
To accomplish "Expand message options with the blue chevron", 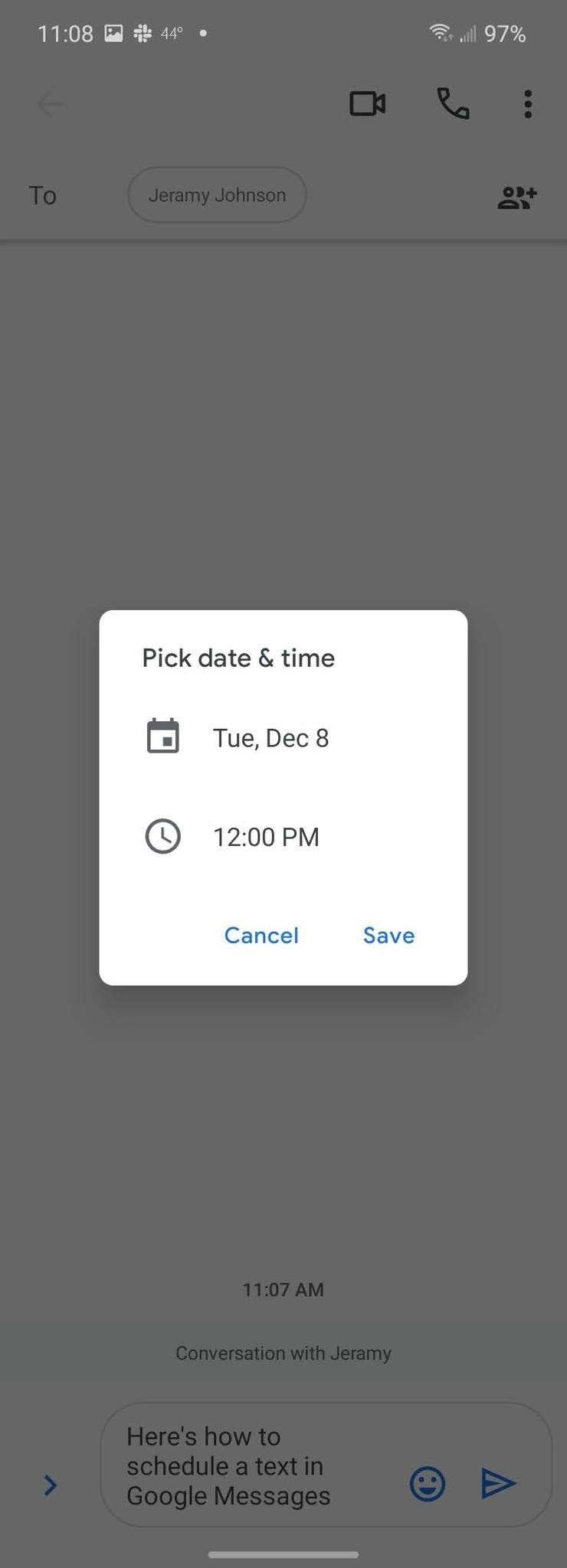I will 50,1485.
